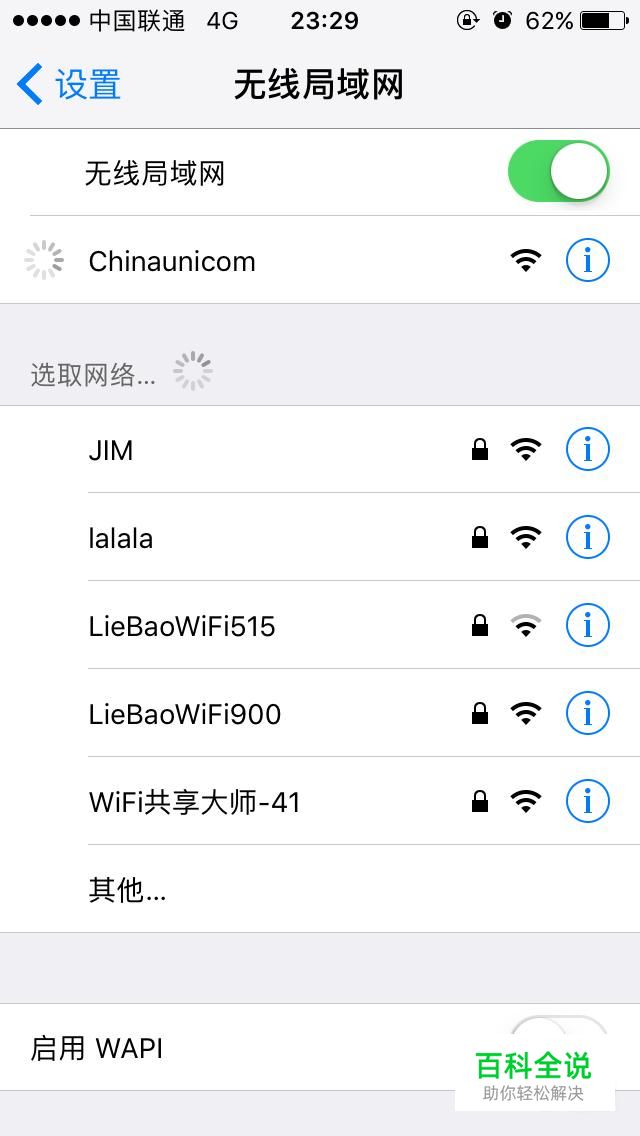The image size is (640, 1136).
Task: Tap 其他... to join another network
Action: tap(320, 889)
